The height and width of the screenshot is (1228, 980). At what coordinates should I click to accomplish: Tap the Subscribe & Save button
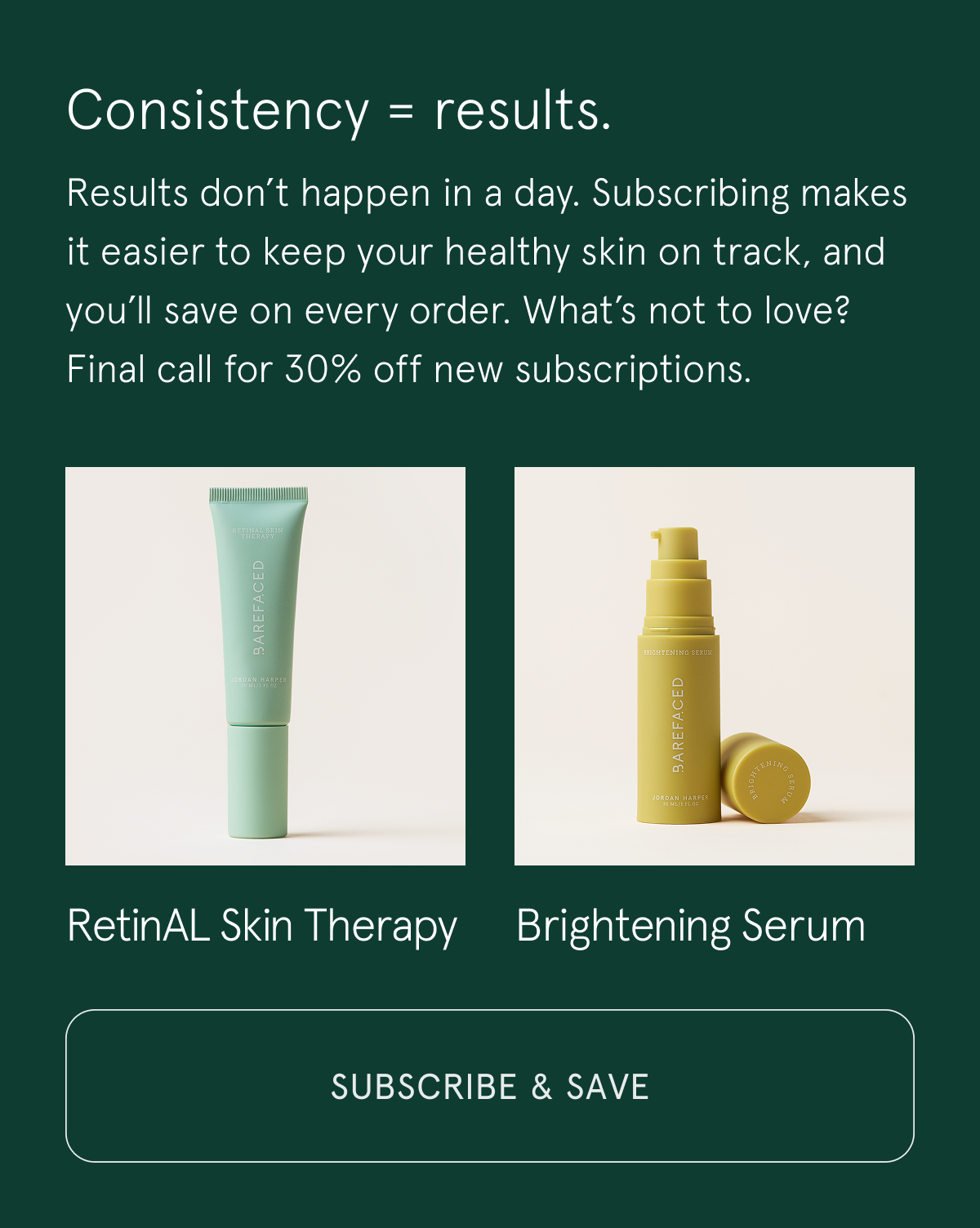490,1086
